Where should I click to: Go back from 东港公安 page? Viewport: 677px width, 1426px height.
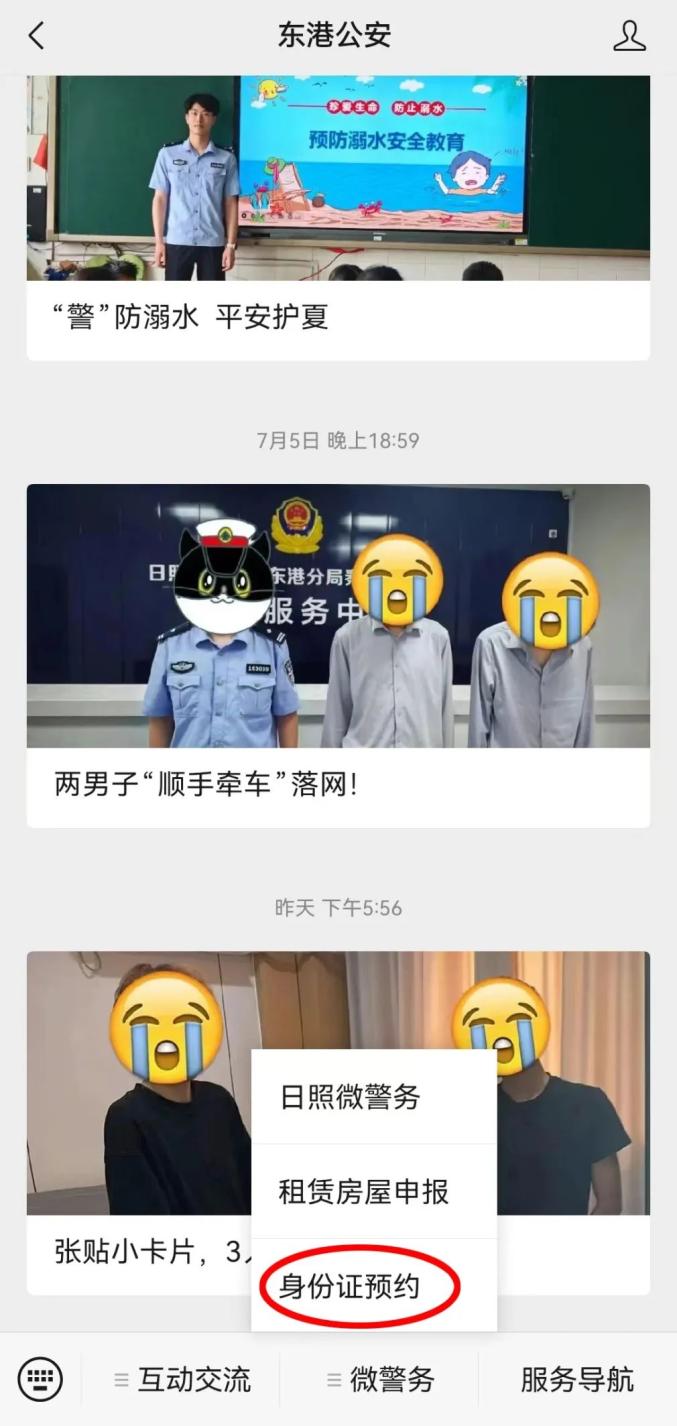pos(37,37)
